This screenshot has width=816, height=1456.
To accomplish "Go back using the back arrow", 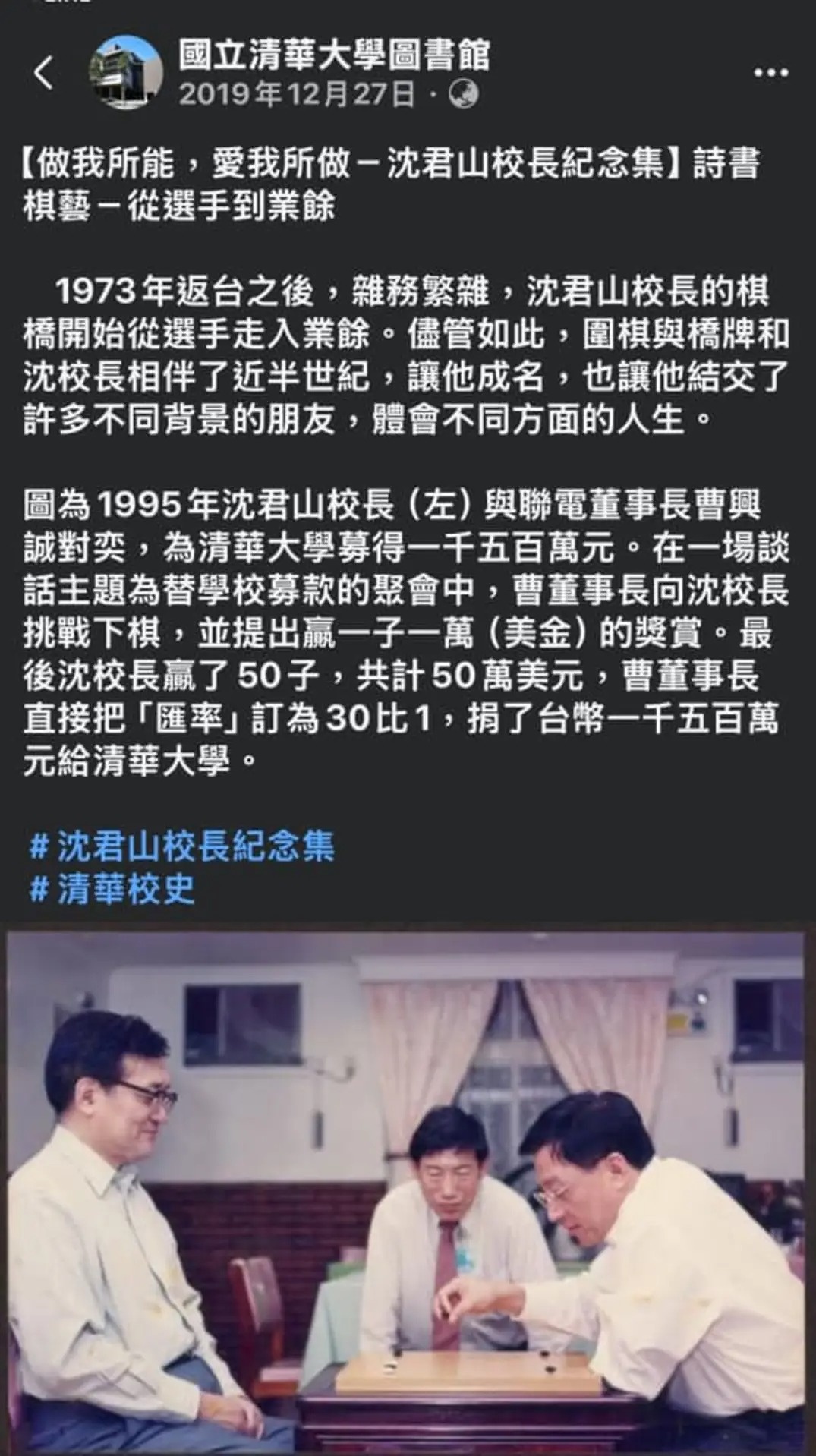I will click(43, 74).
